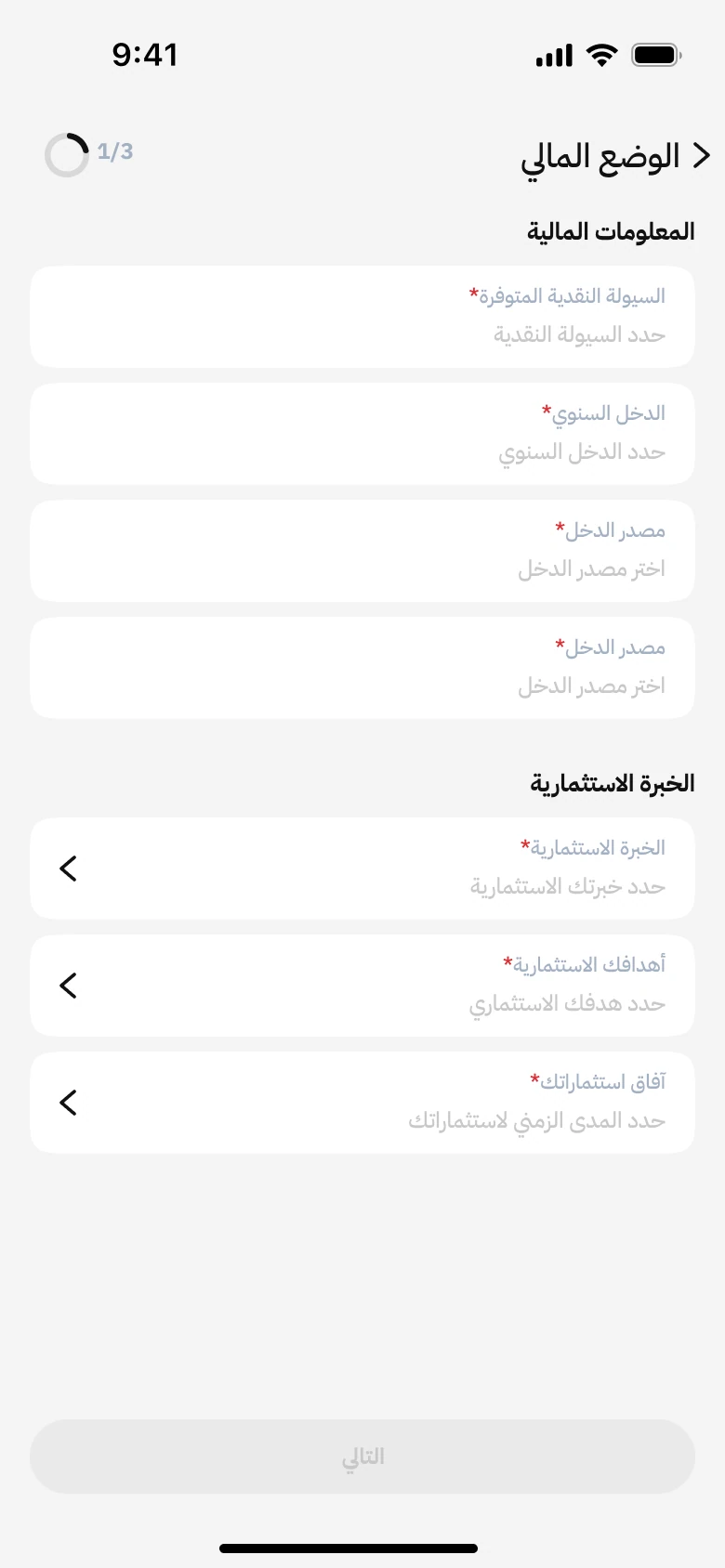Open the أهدافك الاستثمارية selector
This screenshot has width=725, height=1568.
362,986
